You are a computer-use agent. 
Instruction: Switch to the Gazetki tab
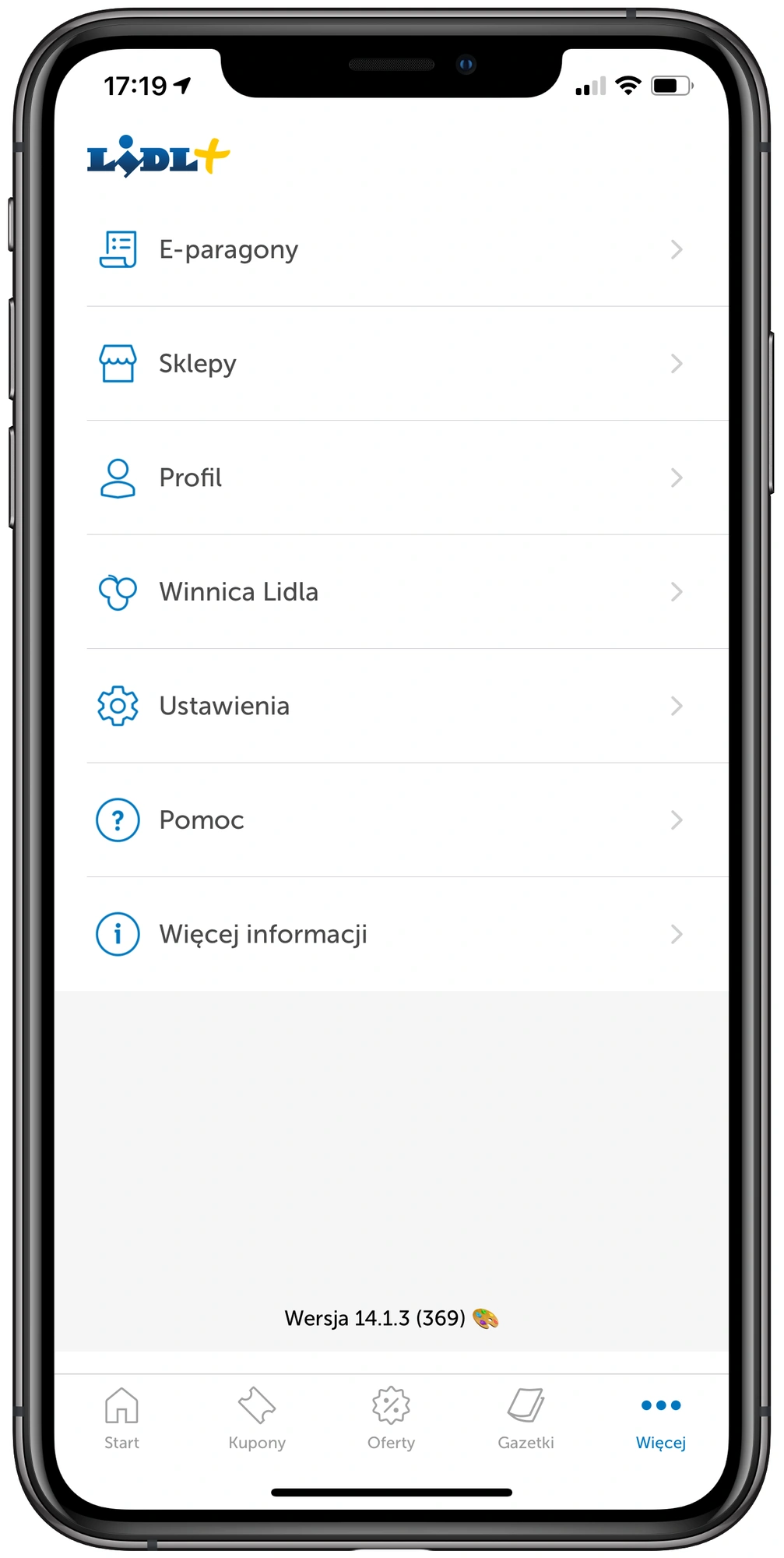pyautogui.click(x=526, y=1419)
